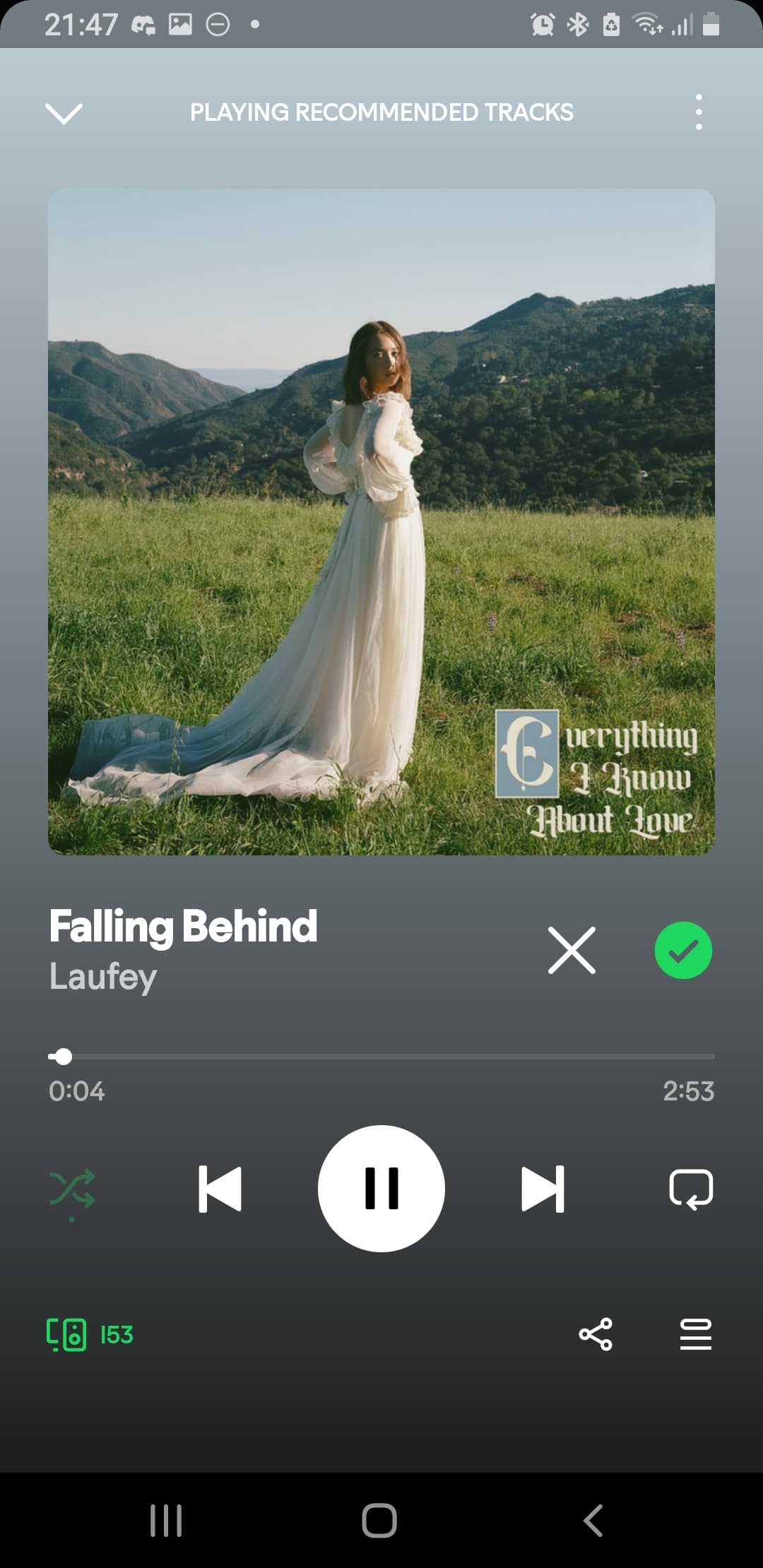The height and width of the screenshot is (1568, 763).
Task: Skip to the previous track
Action: click(x=220, y=1189)
